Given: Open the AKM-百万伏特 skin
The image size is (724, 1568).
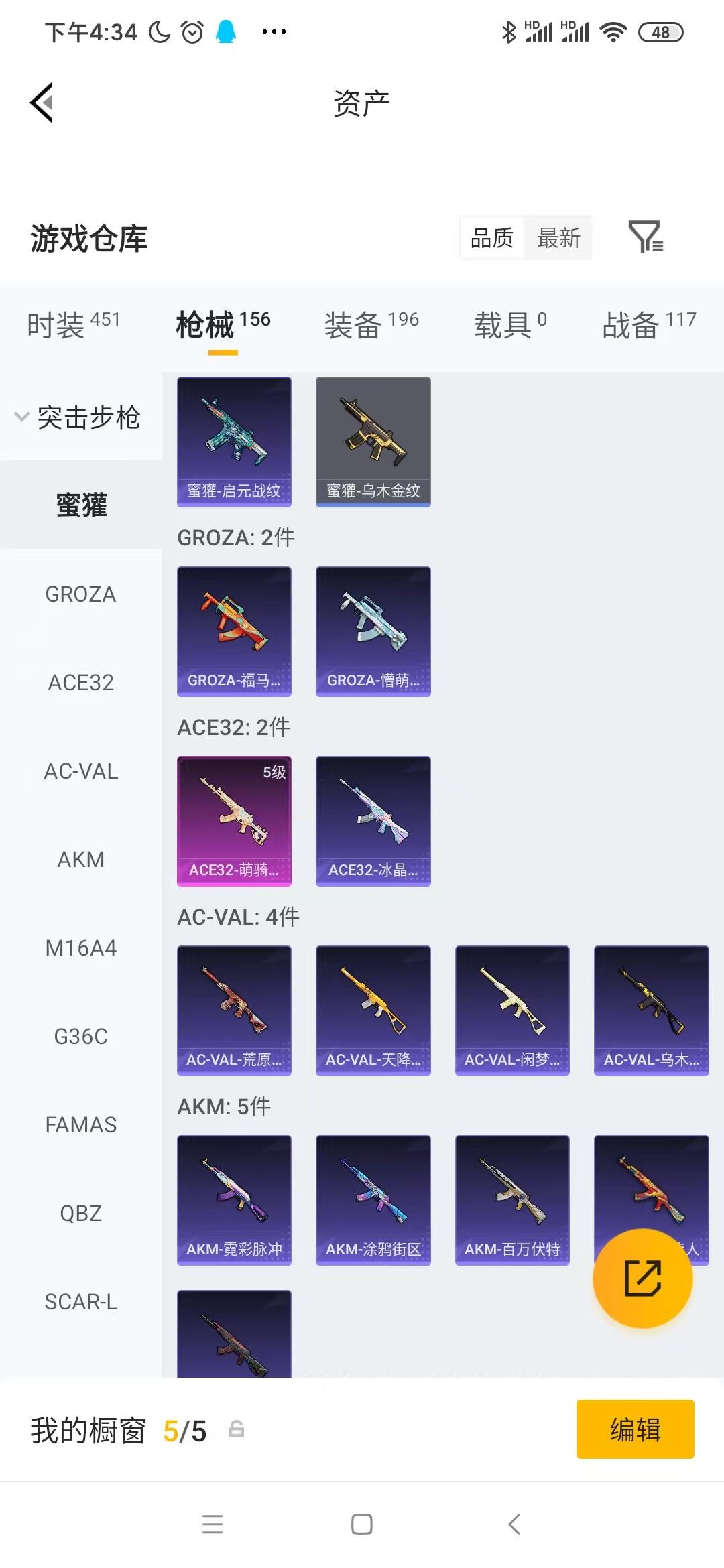Looking at the screenshot, I should 512,1200.
